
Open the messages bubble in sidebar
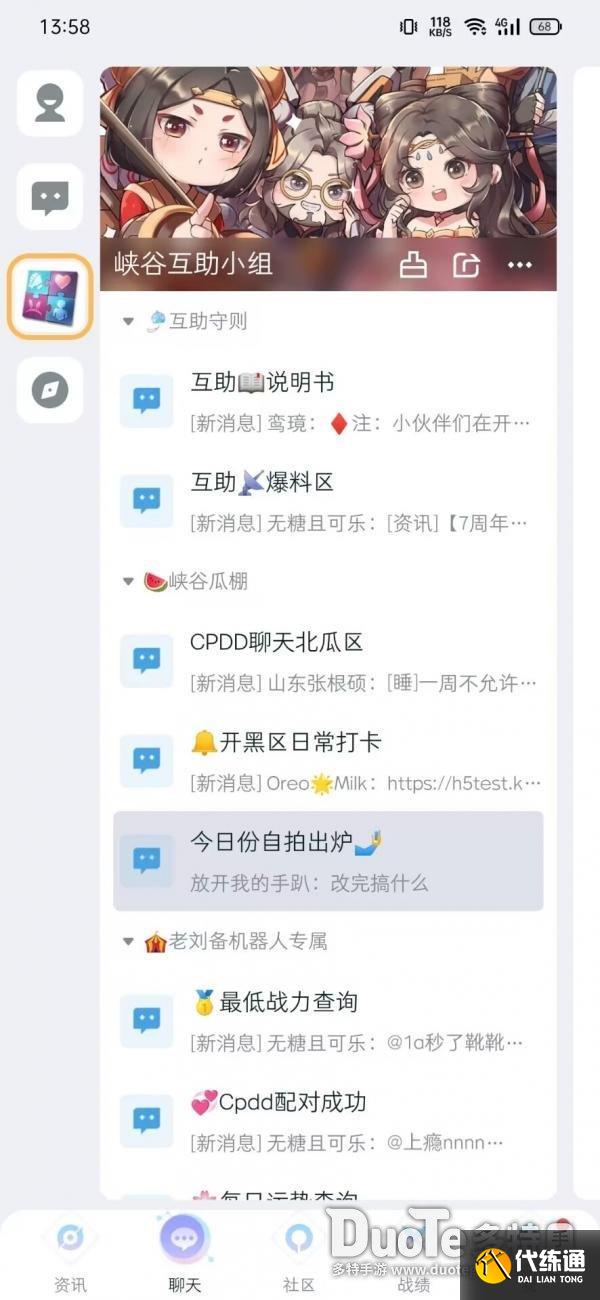[50, 198]
